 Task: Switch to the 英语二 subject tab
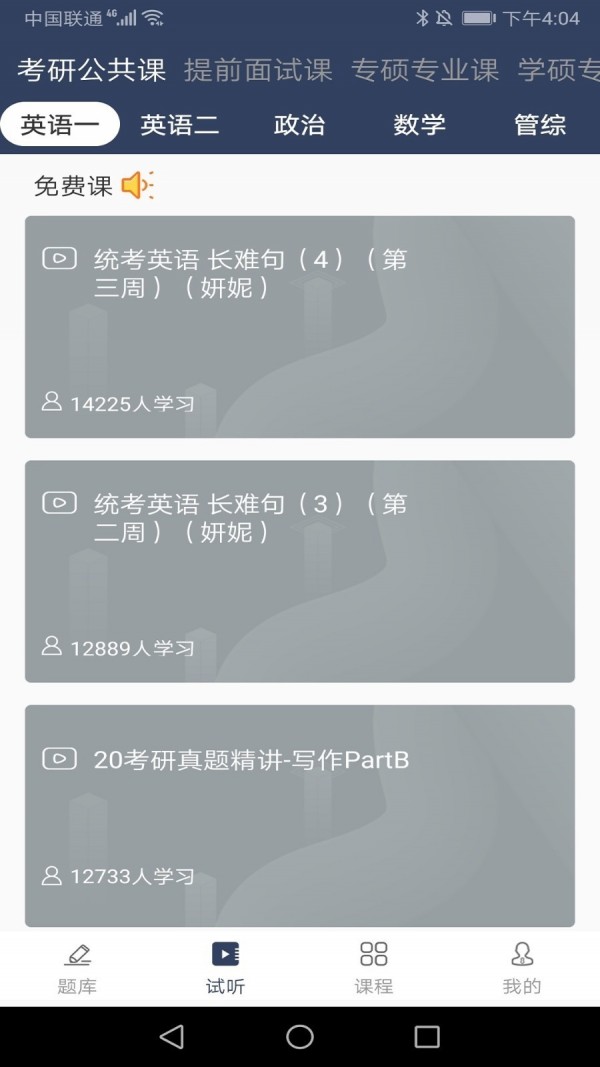click(180, 125)
